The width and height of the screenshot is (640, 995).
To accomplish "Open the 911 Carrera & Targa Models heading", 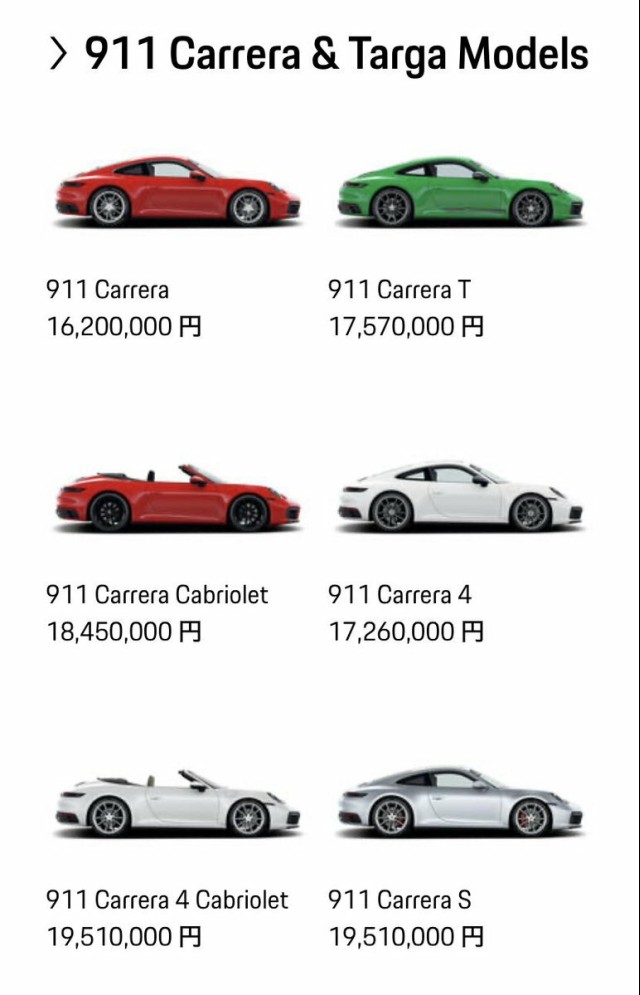I will pyautogui.click(x=318, y=54).
